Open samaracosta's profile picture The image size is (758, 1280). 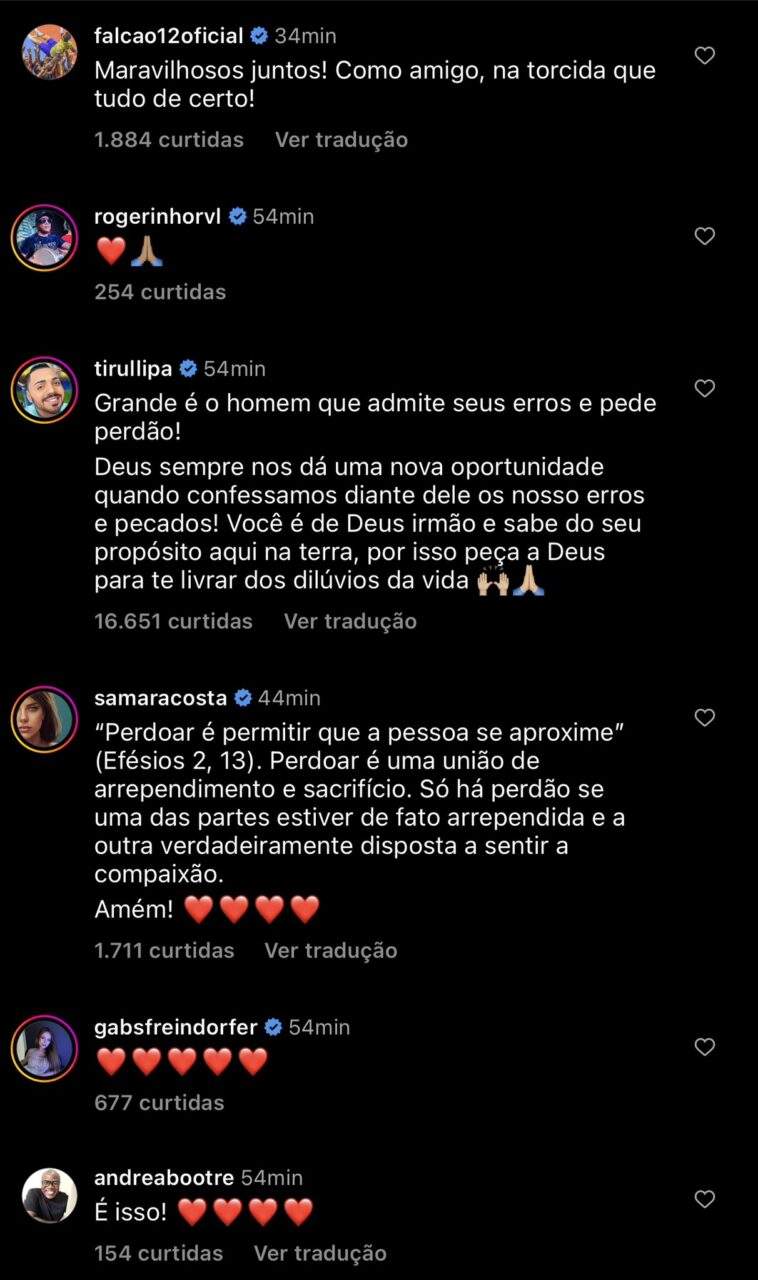(44, 719)
